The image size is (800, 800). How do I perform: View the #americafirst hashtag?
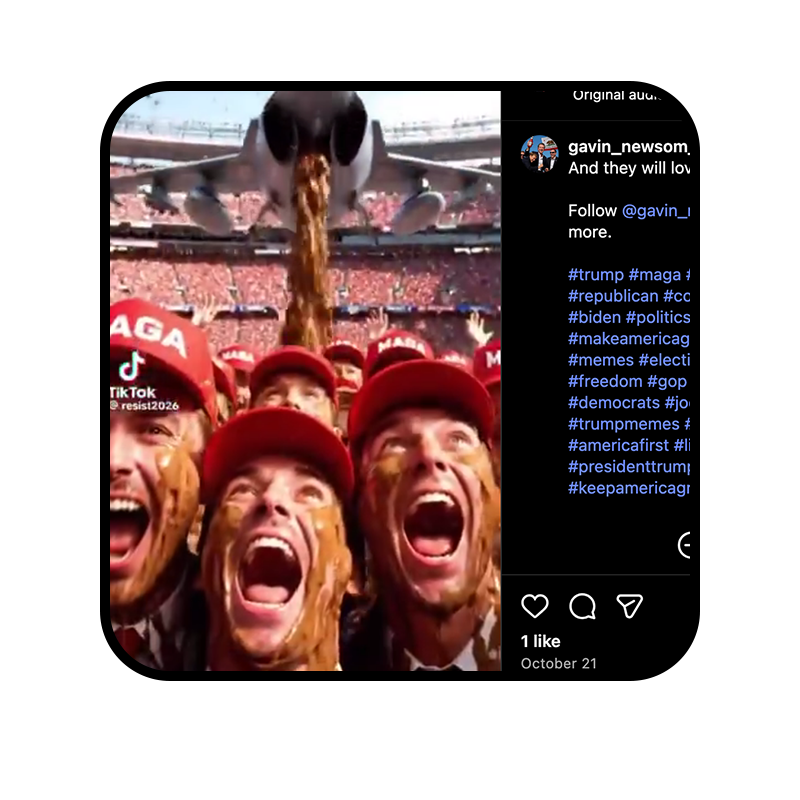618,446
